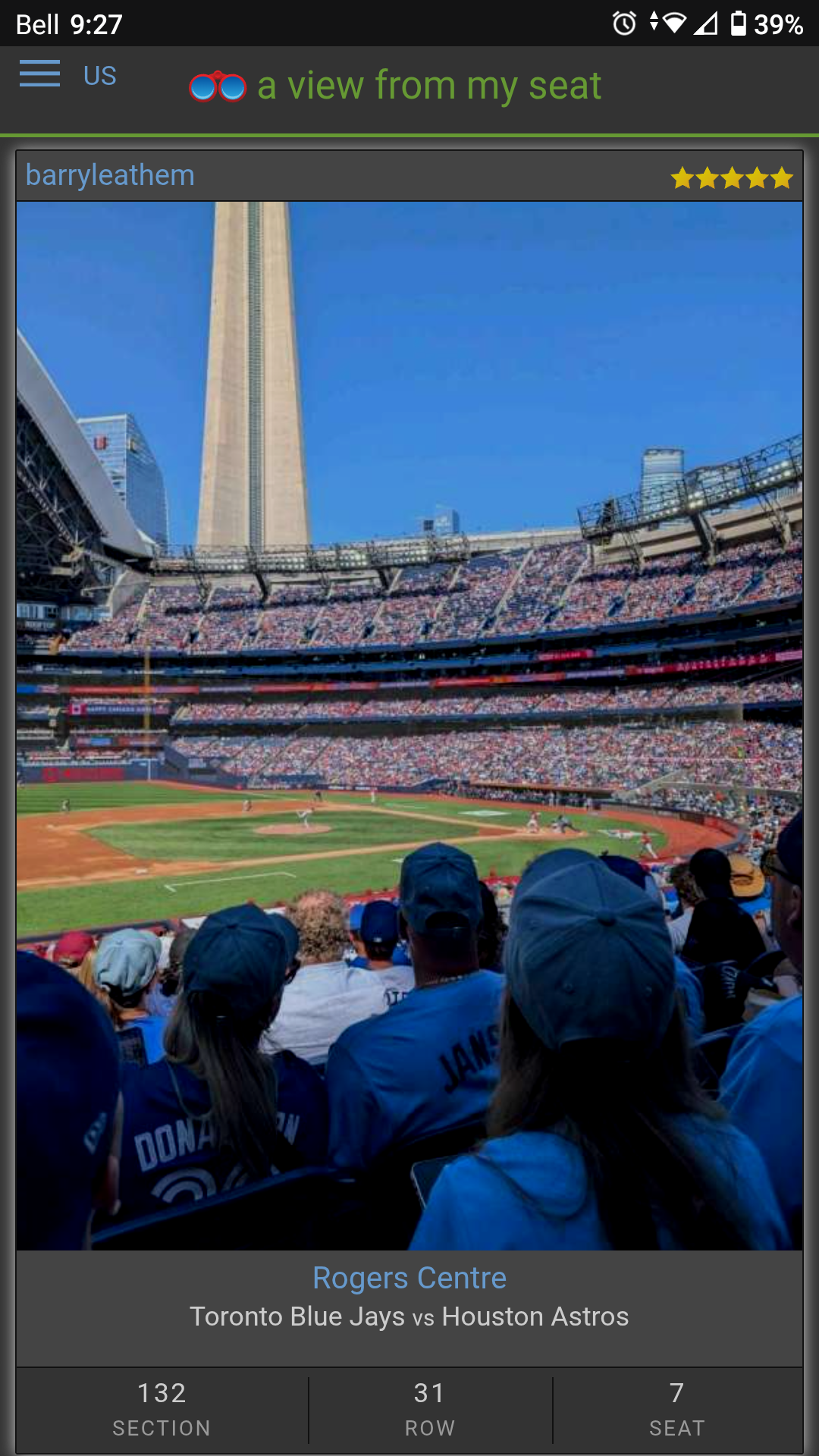
Task: Open the US region selector
Action: (101, 74)
